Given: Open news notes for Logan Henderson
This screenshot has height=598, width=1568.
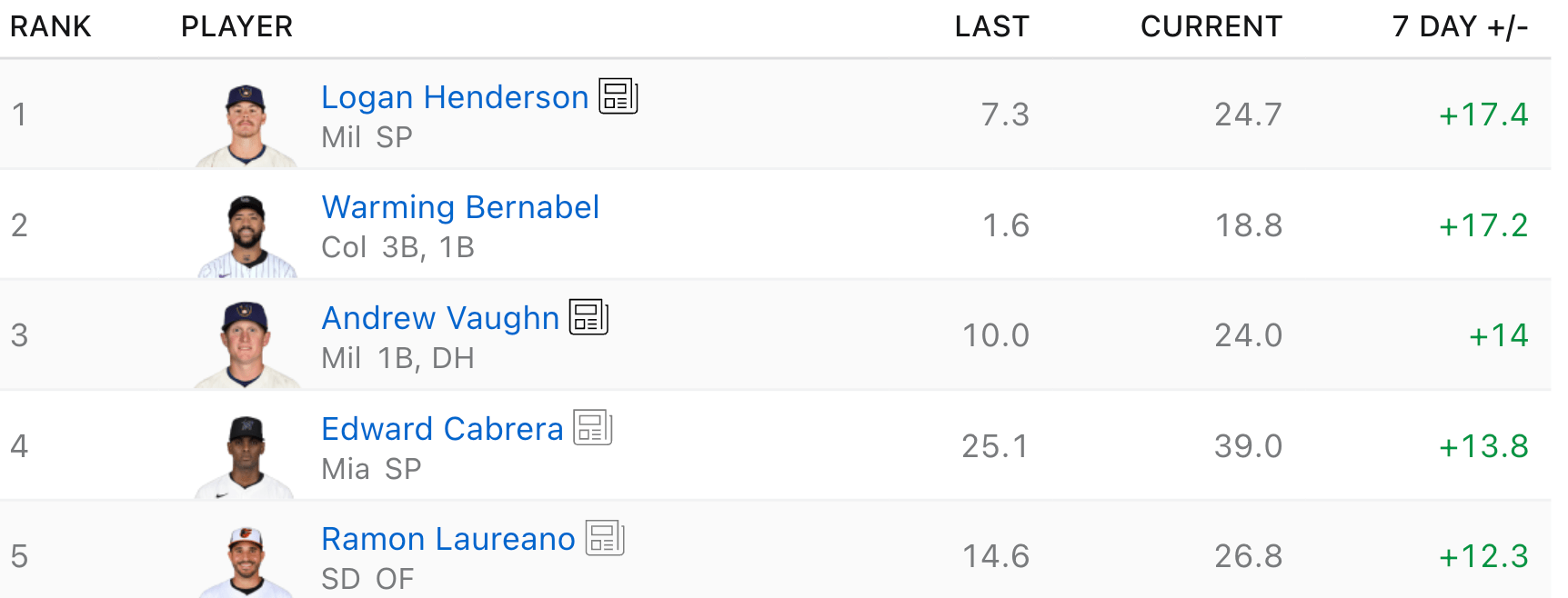Looking at the screenshot, I should pos(618,96).
